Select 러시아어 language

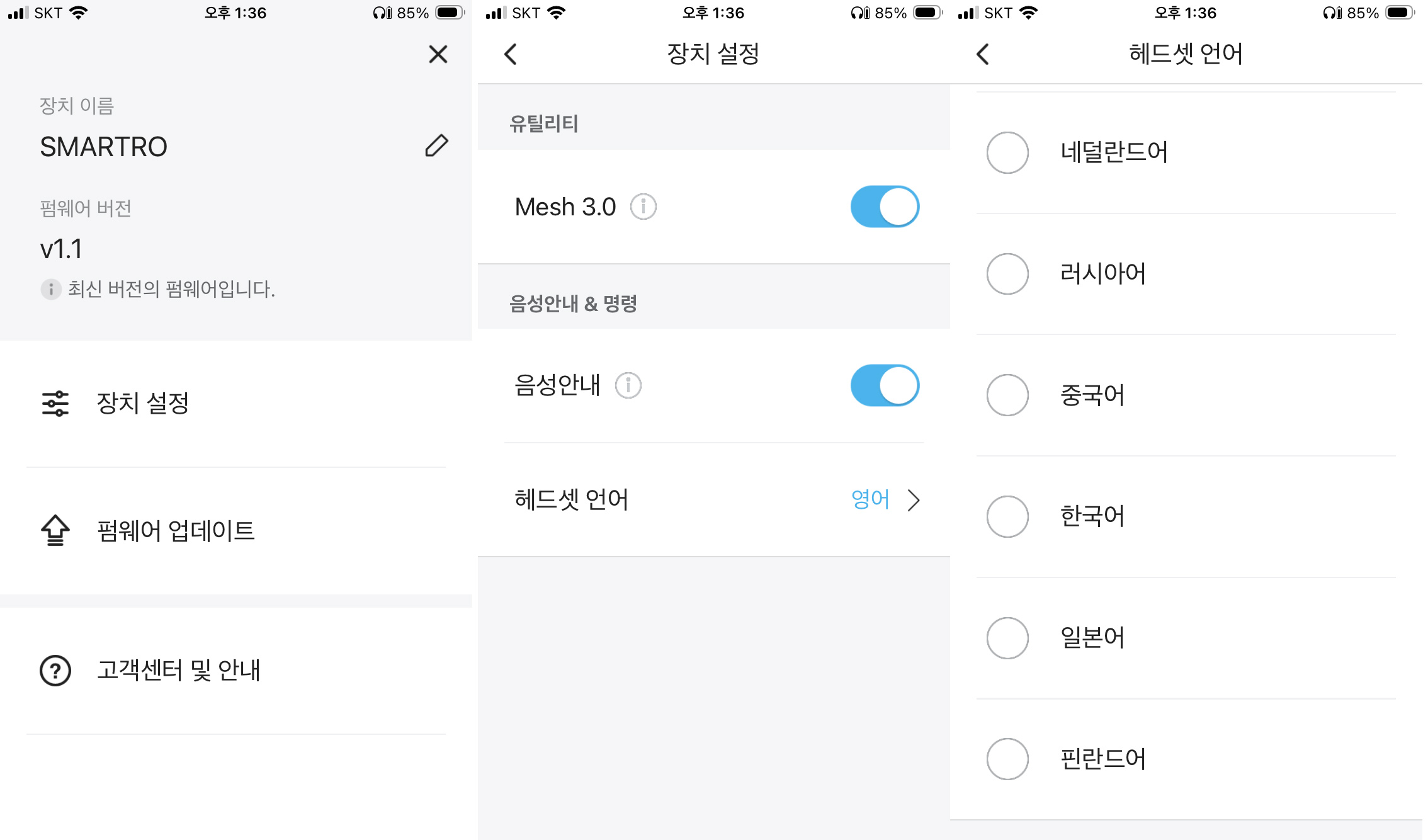pos(1007,274)
